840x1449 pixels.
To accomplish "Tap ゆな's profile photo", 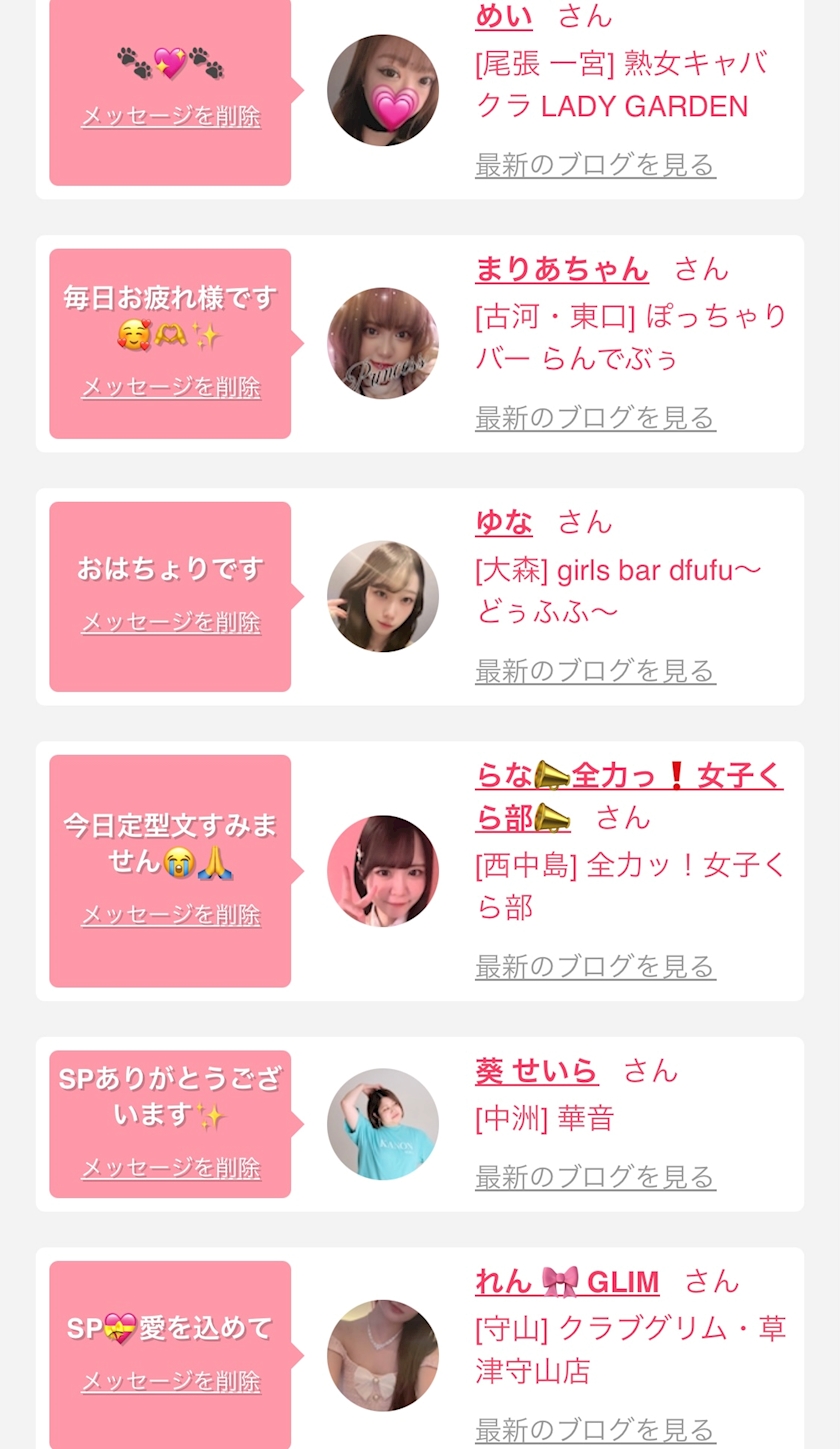I will tap(383, 596).
